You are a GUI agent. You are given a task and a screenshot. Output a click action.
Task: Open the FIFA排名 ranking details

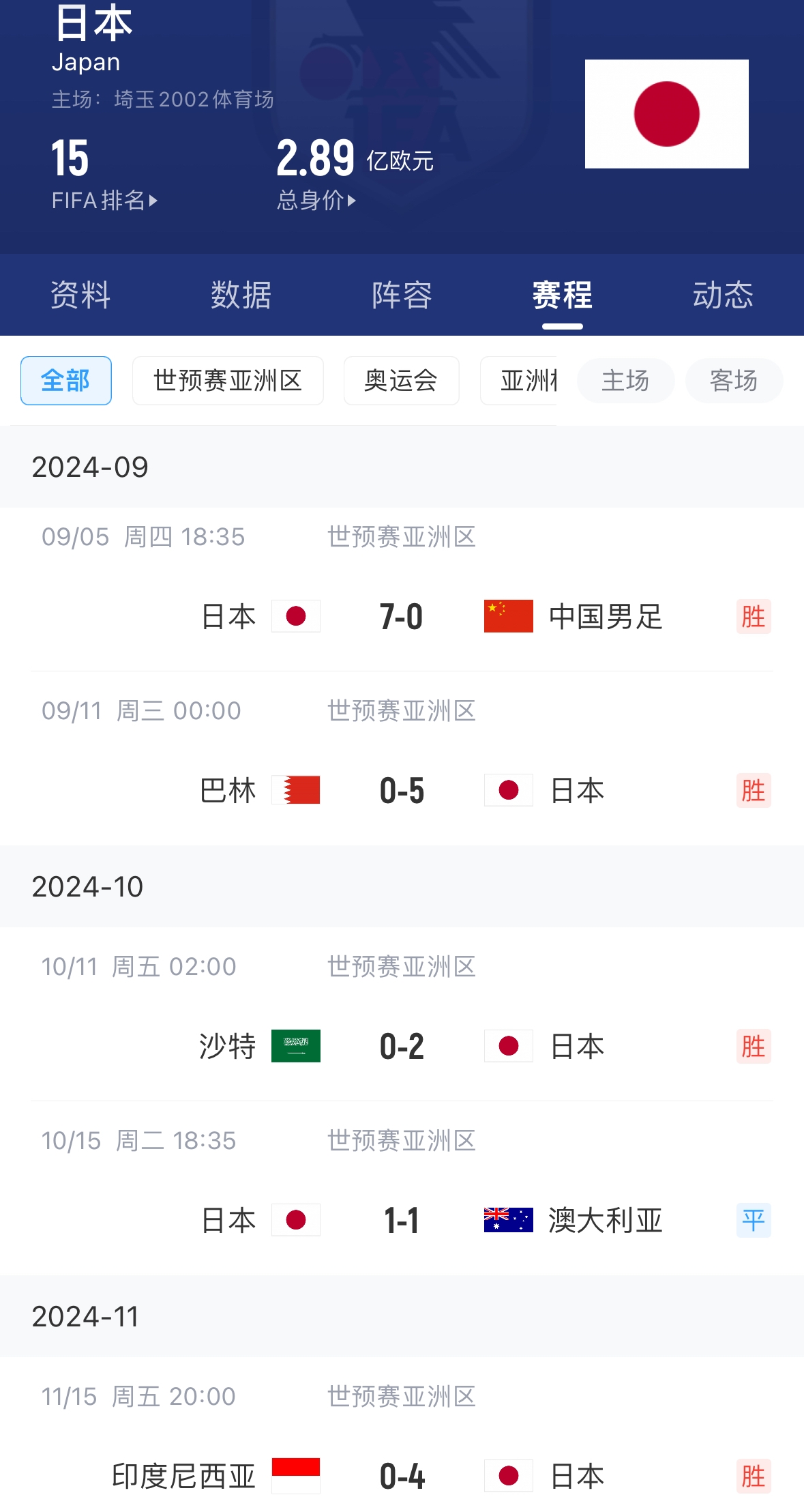[104, 200]
